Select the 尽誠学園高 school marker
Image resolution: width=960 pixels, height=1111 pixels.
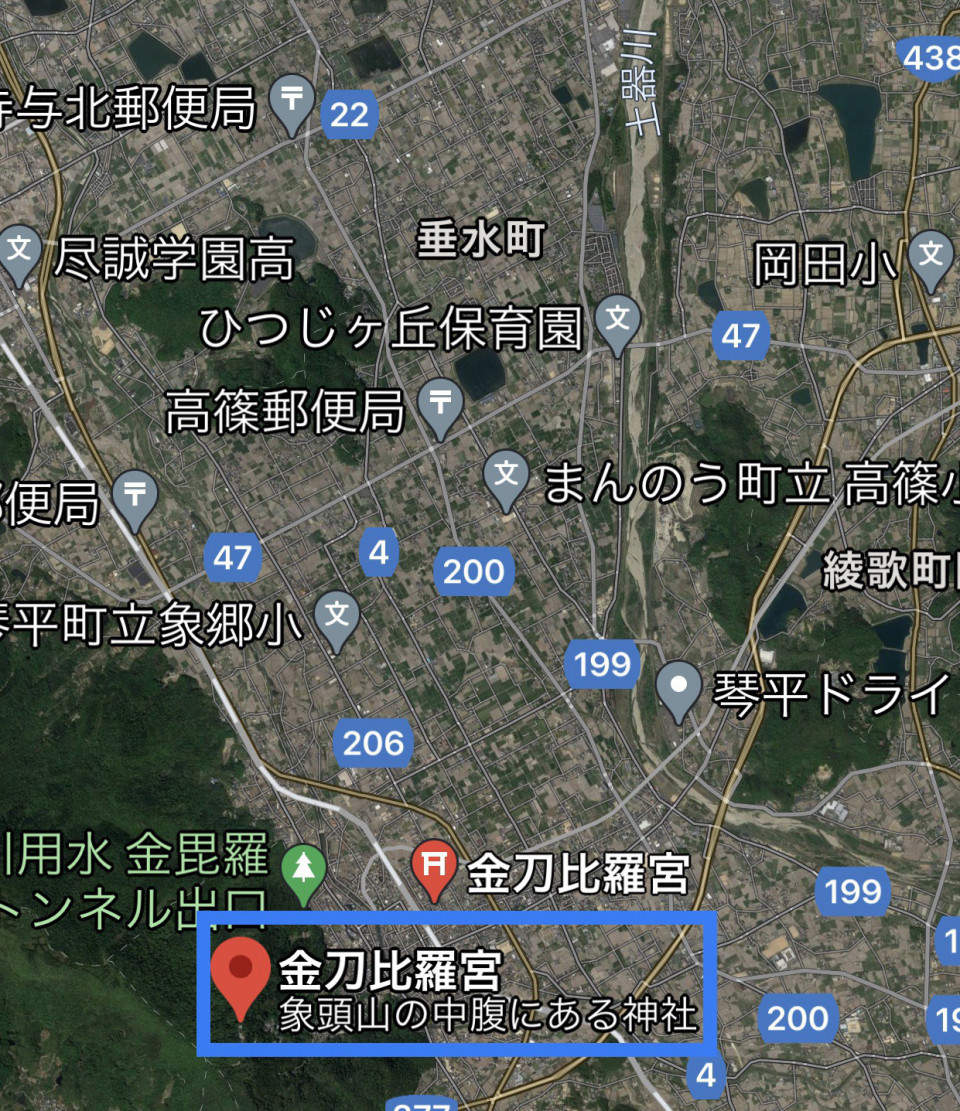tap(20, 251)
